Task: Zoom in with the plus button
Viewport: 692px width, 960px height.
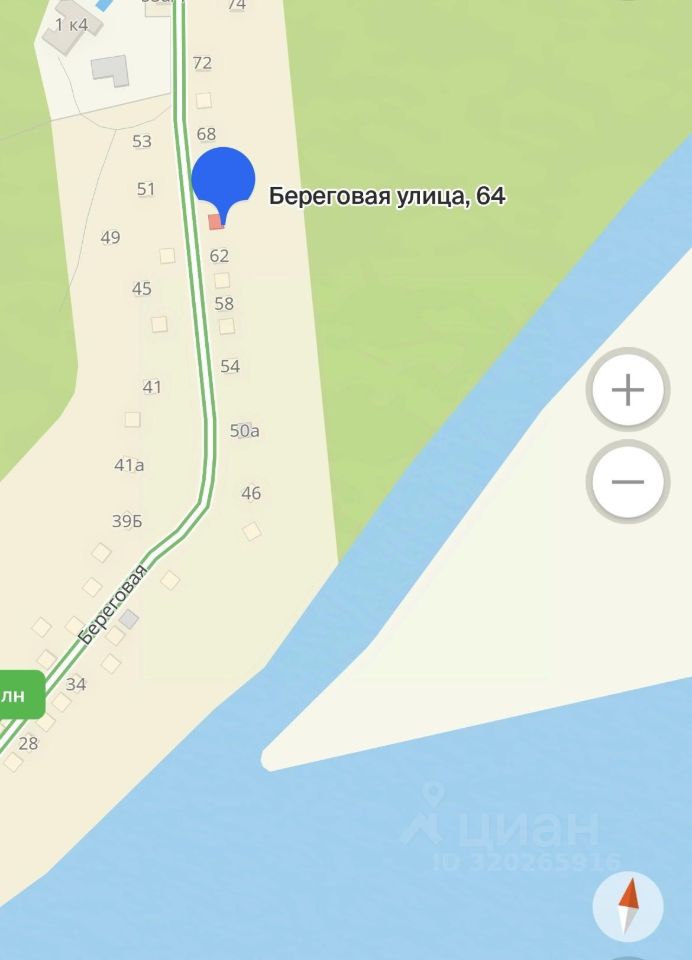Action: 627,389
